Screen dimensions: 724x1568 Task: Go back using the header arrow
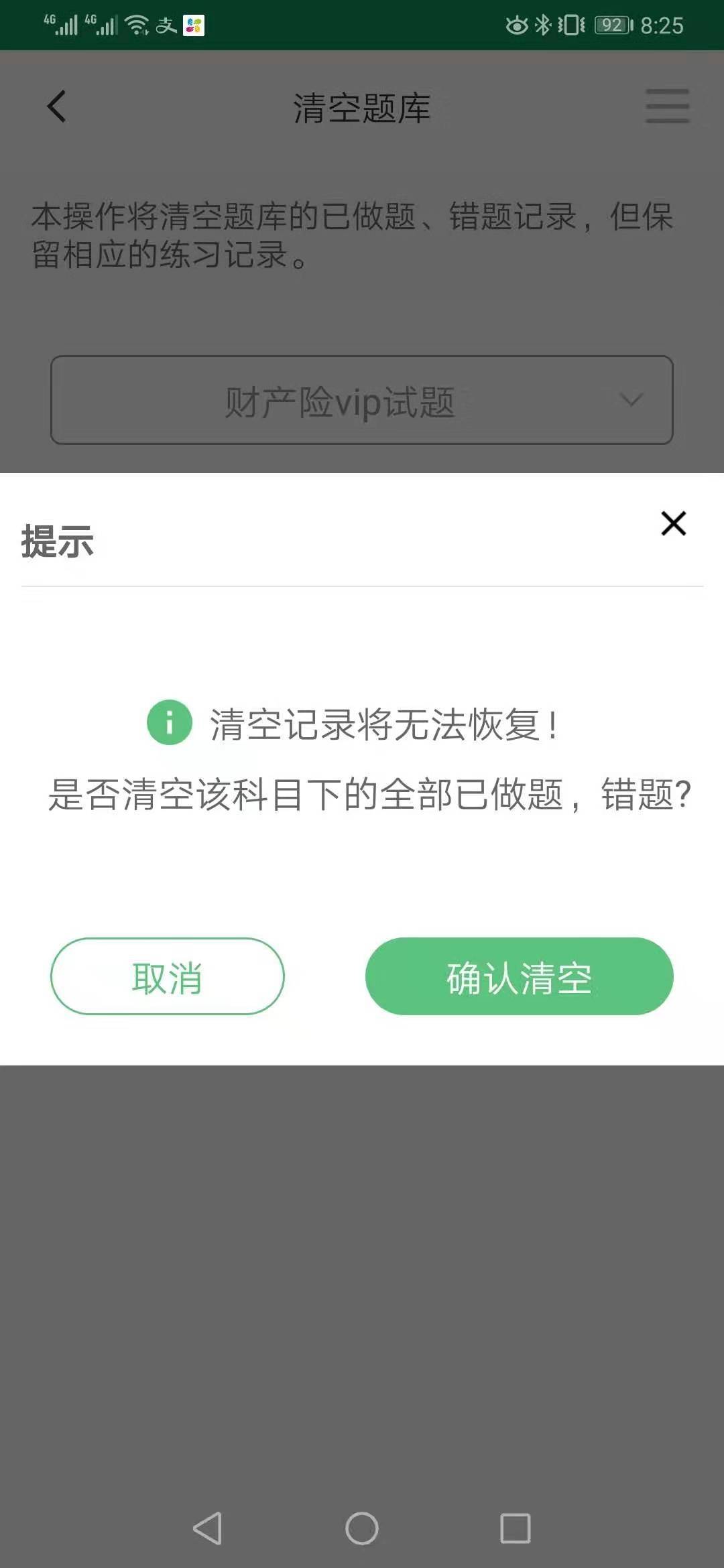click(x=57, y=107)
